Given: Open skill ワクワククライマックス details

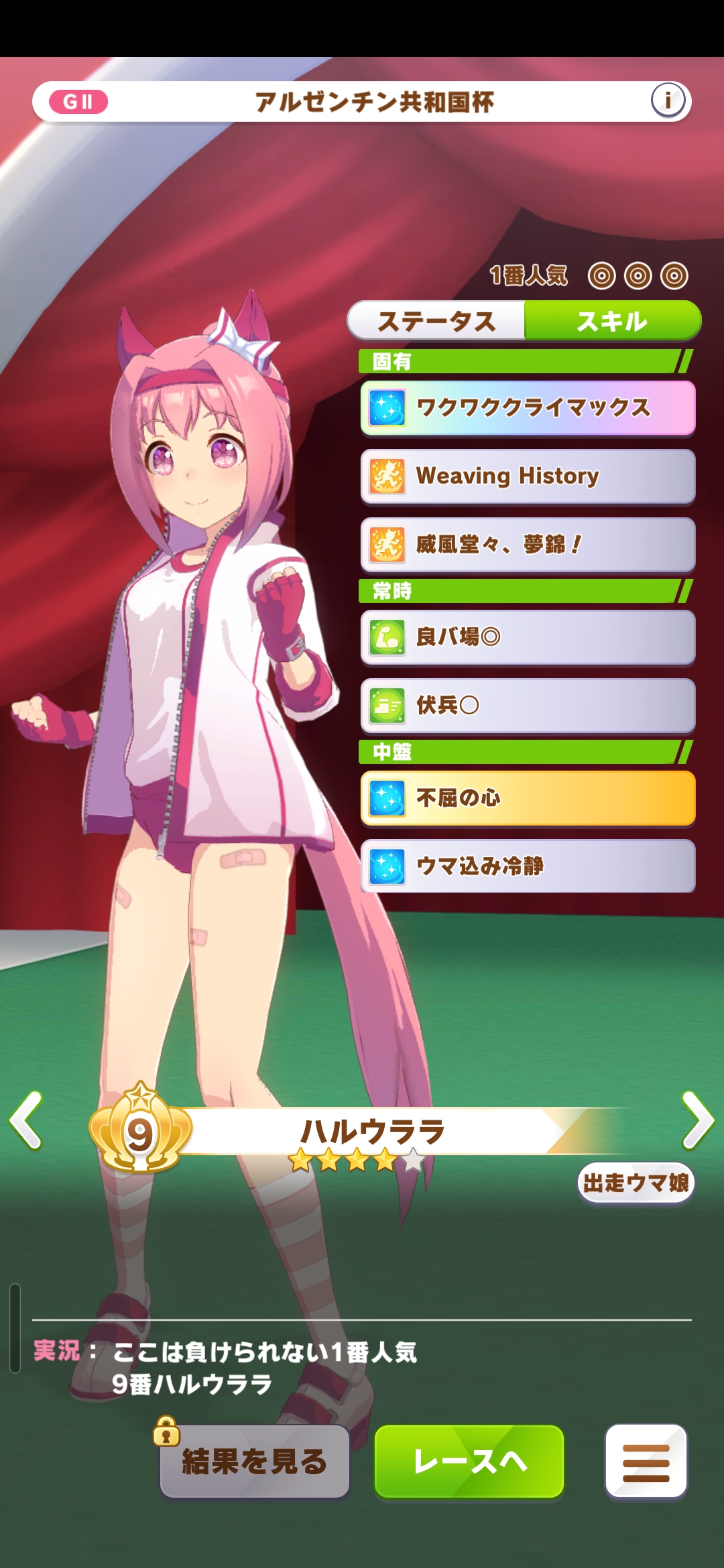Looking at the screenshot, I should [x=528, y=408].
